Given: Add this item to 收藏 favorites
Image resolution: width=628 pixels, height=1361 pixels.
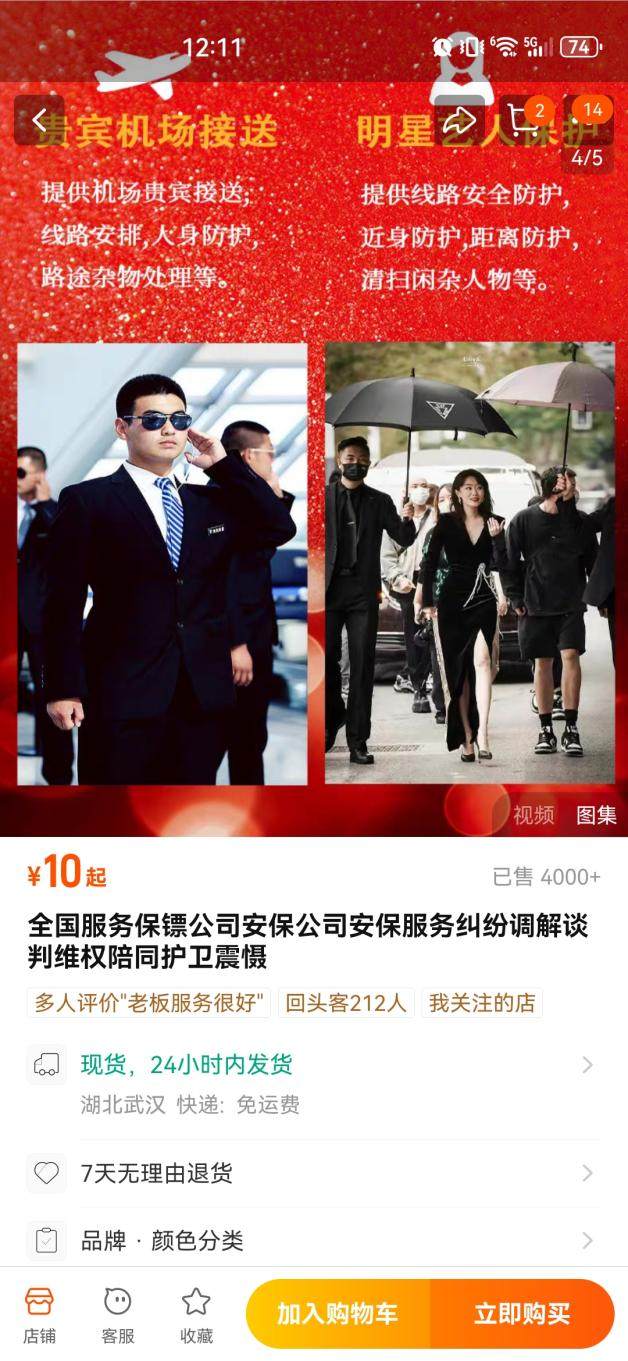Looking at the screenshot, I should 196,1315.
